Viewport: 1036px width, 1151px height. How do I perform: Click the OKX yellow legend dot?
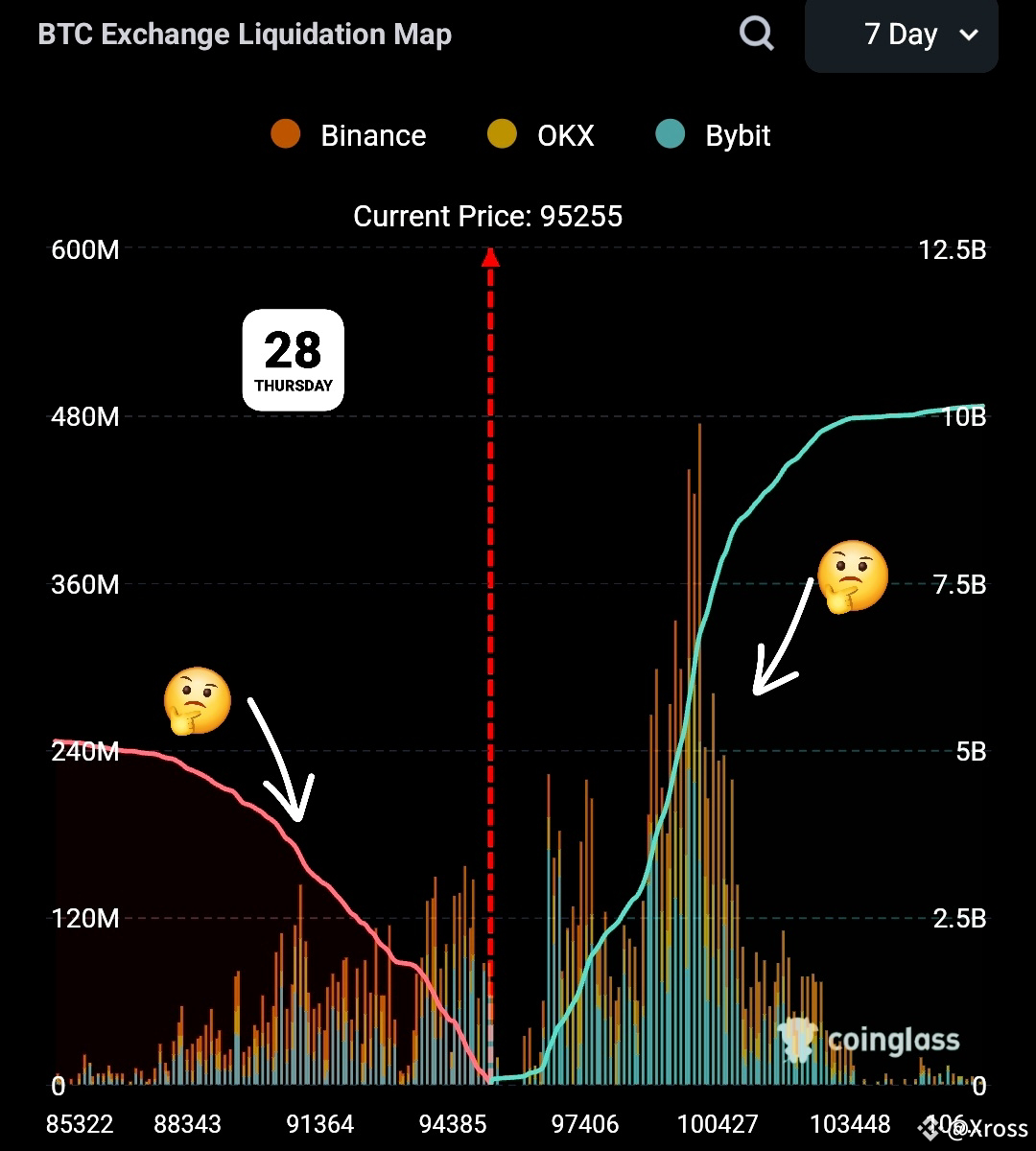coord(501,135)
